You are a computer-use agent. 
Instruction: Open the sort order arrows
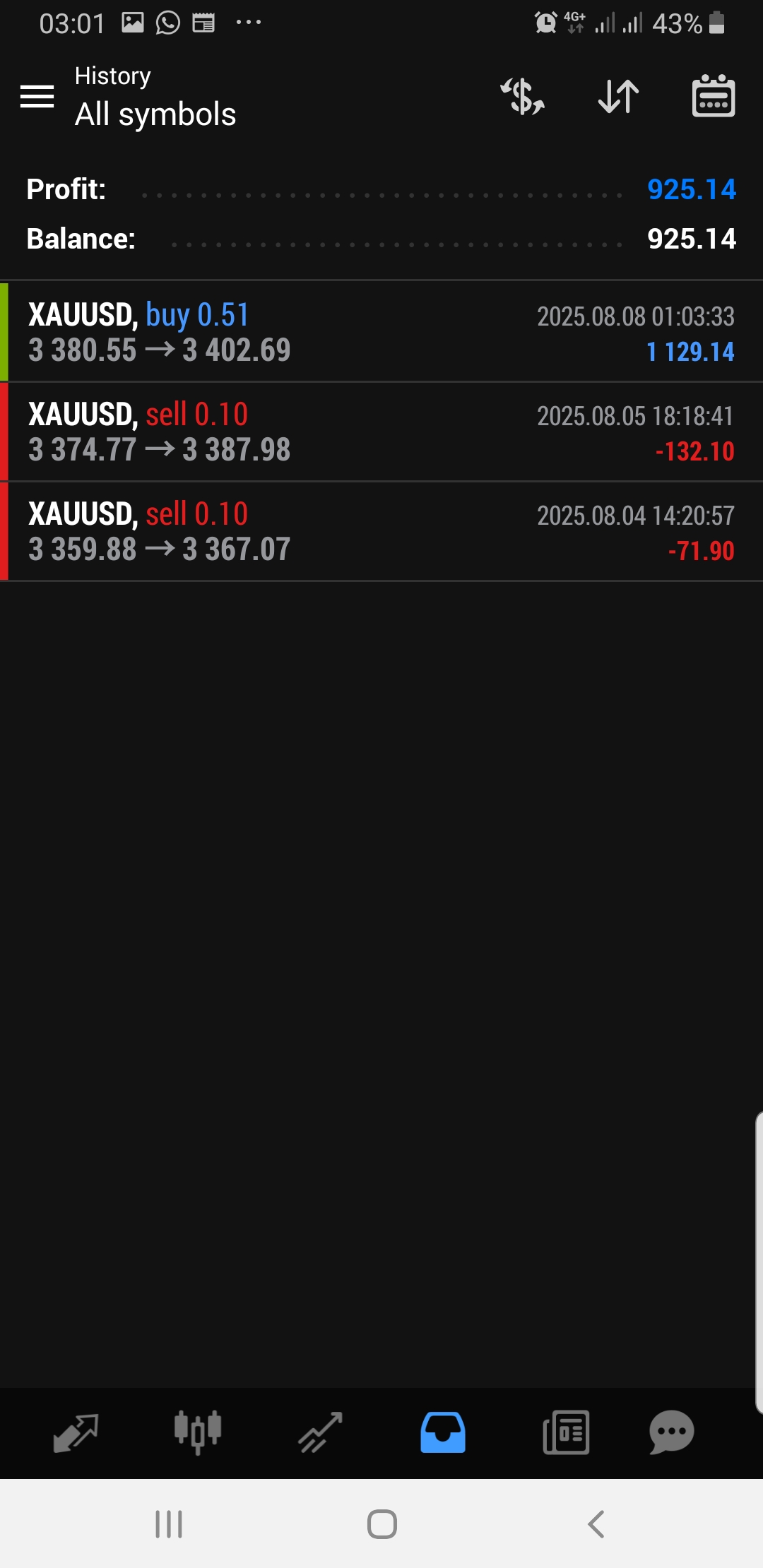(618, 96)
